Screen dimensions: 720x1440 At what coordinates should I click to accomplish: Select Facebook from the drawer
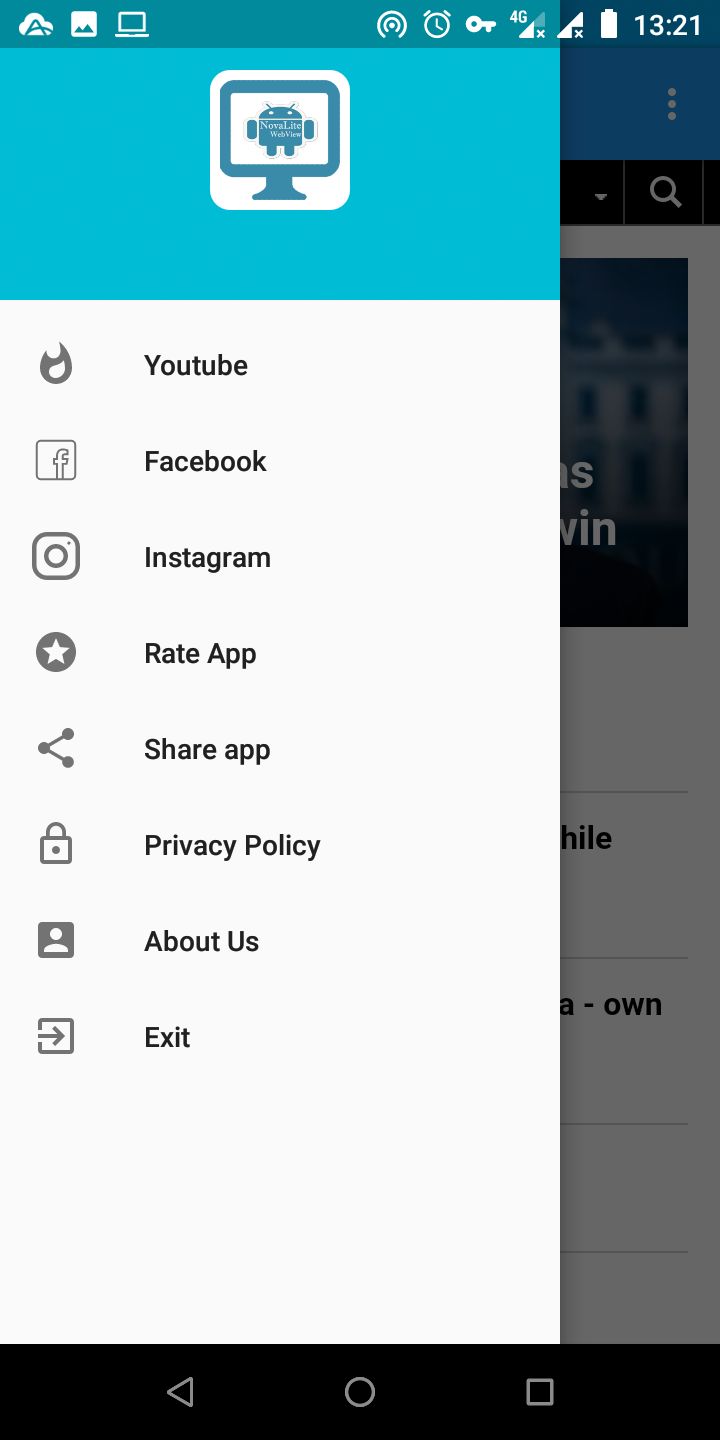click(x=205, y=461)
